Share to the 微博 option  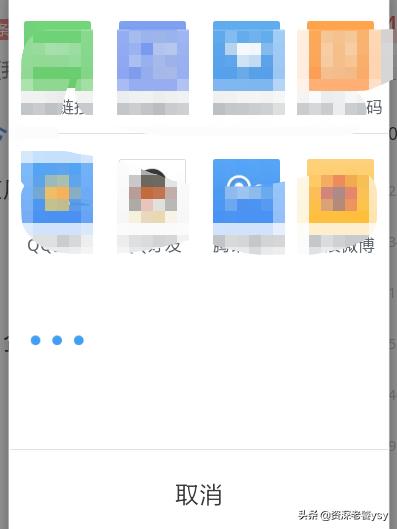[x=340, y=191]
